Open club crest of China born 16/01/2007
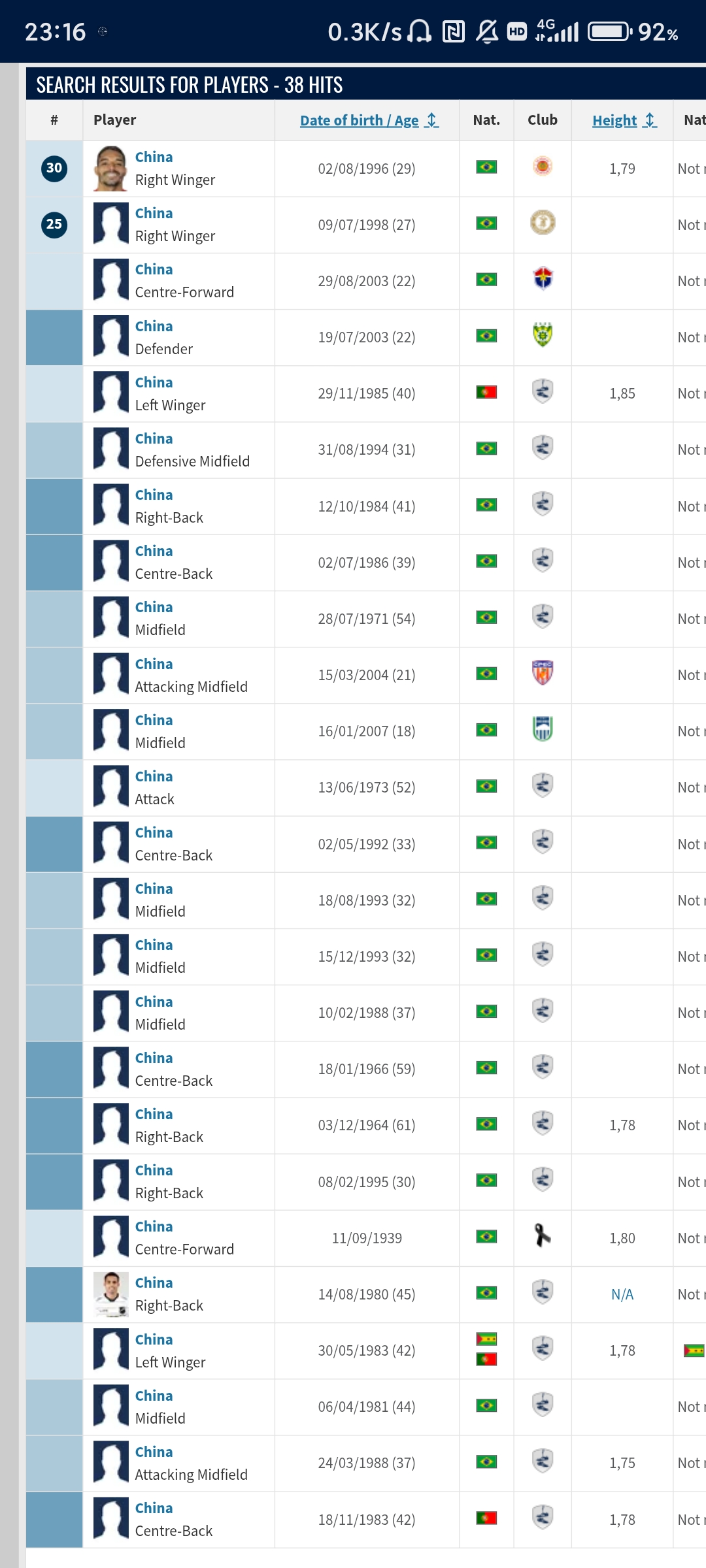The width and height of the screenshot is (706, 1568). tap(542, 729)
